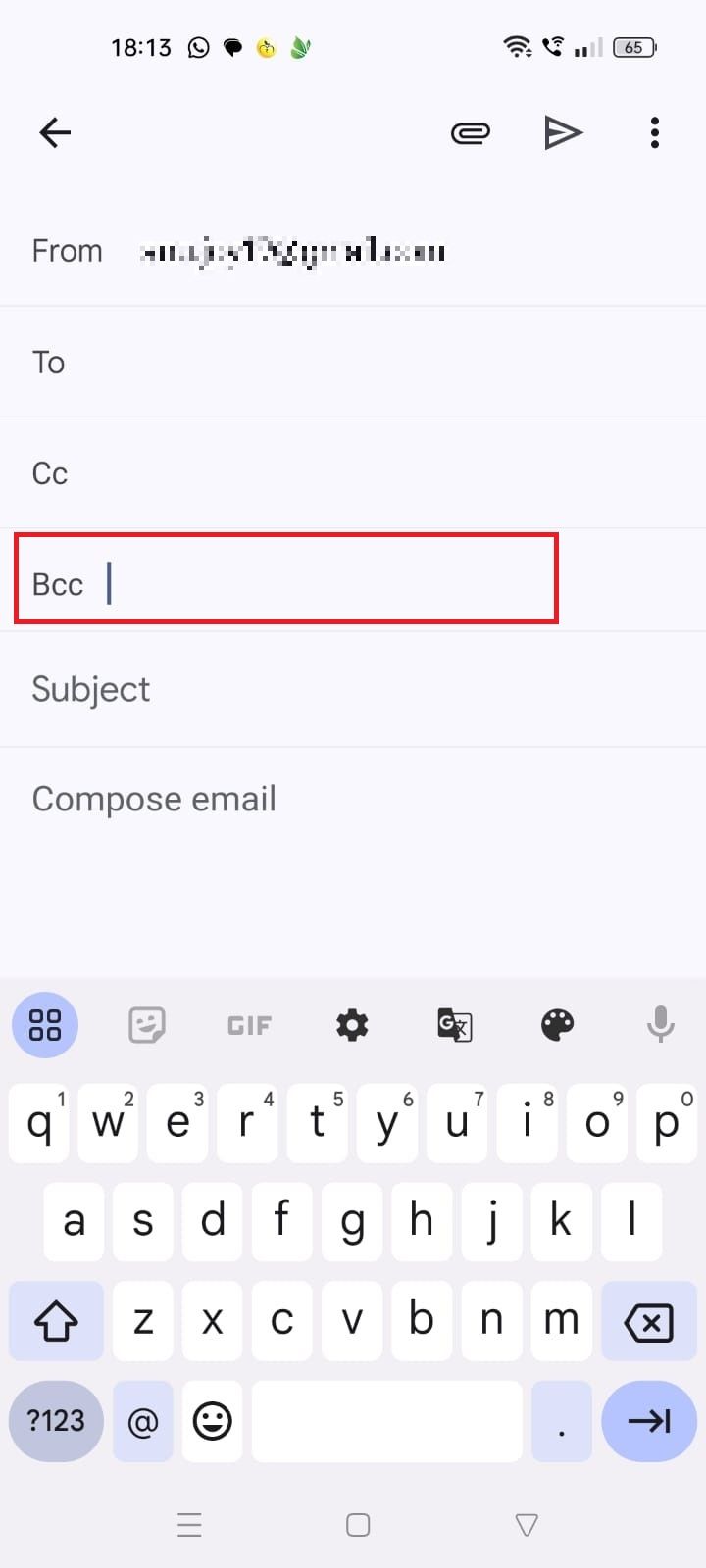
Task: Open keyboard settings gear
Action: click(352, 1025)
